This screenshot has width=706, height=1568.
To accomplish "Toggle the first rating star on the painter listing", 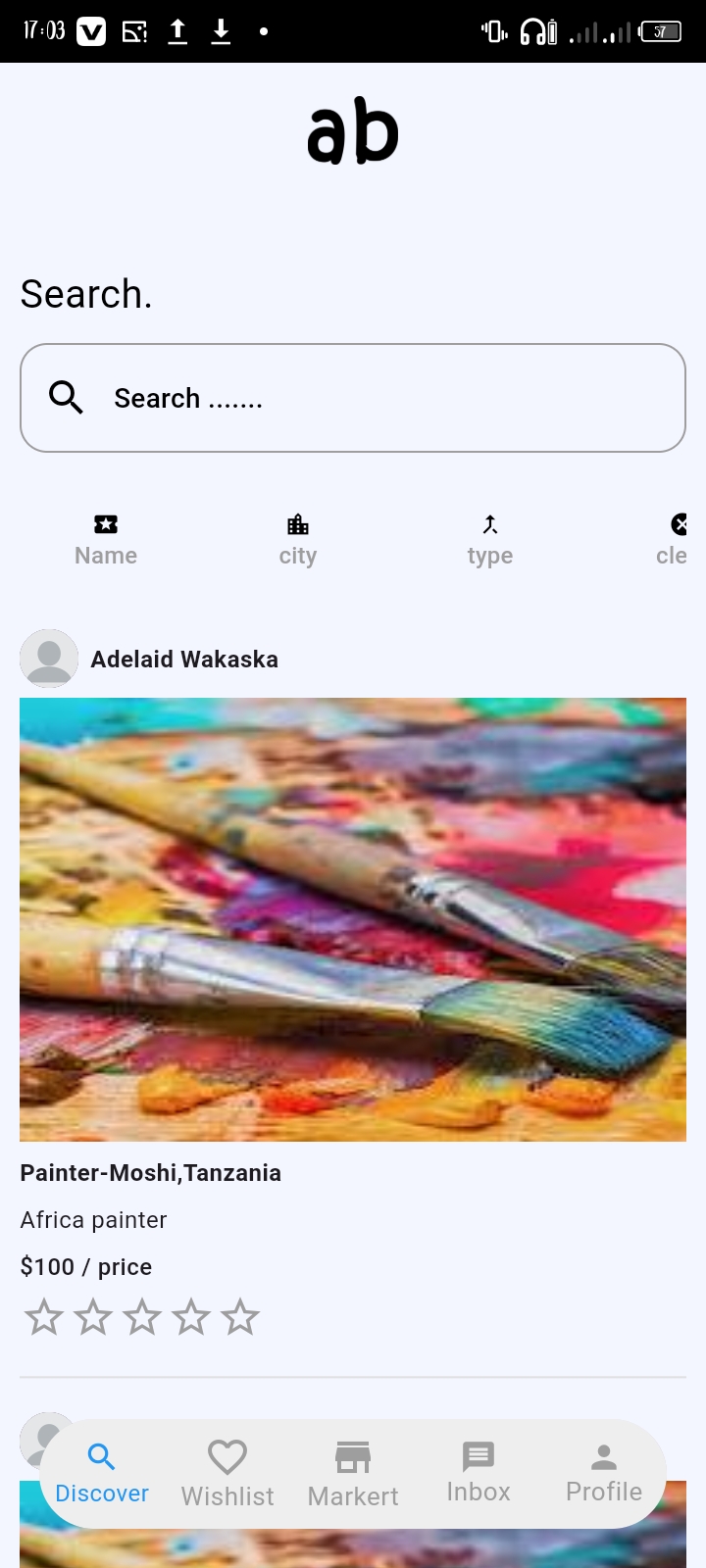I will tap(43, 1316).
